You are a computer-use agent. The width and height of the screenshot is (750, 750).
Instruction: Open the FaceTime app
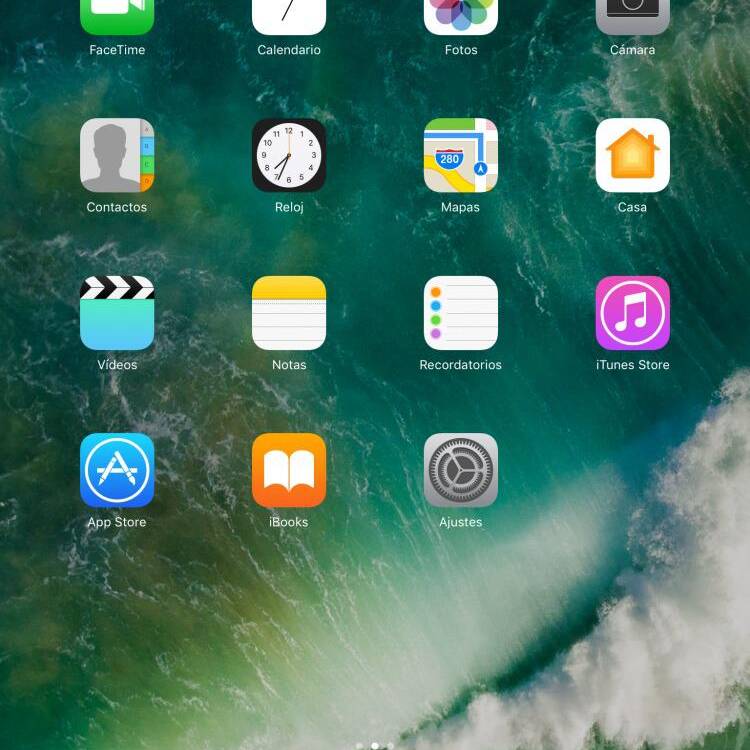coord(117,17)
